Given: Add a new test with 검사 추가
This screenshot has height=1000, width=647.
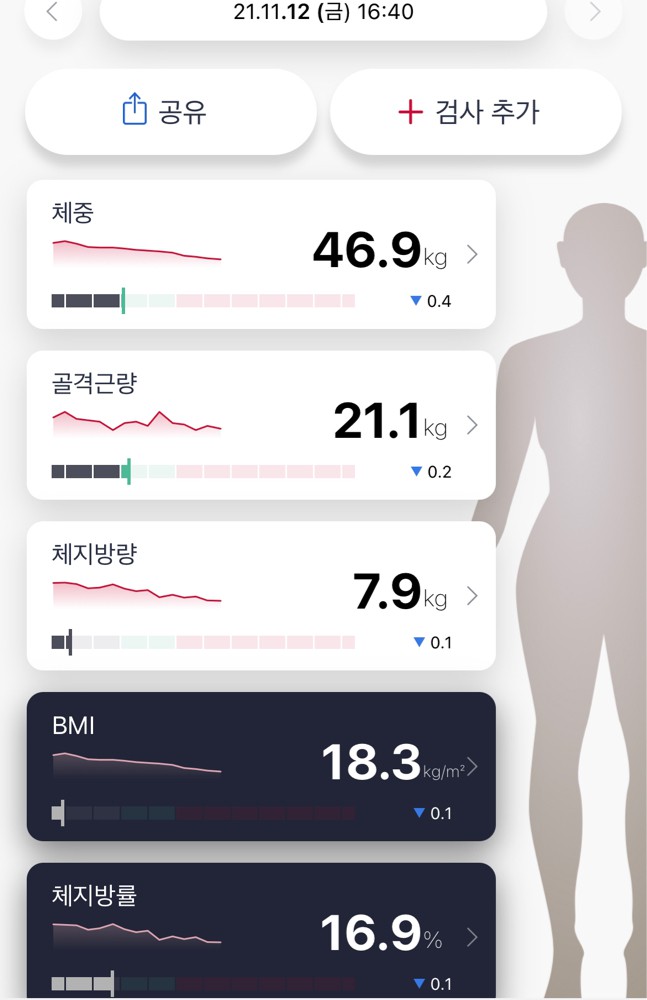Looking at the screenshot, I should (x=476, y=112).
